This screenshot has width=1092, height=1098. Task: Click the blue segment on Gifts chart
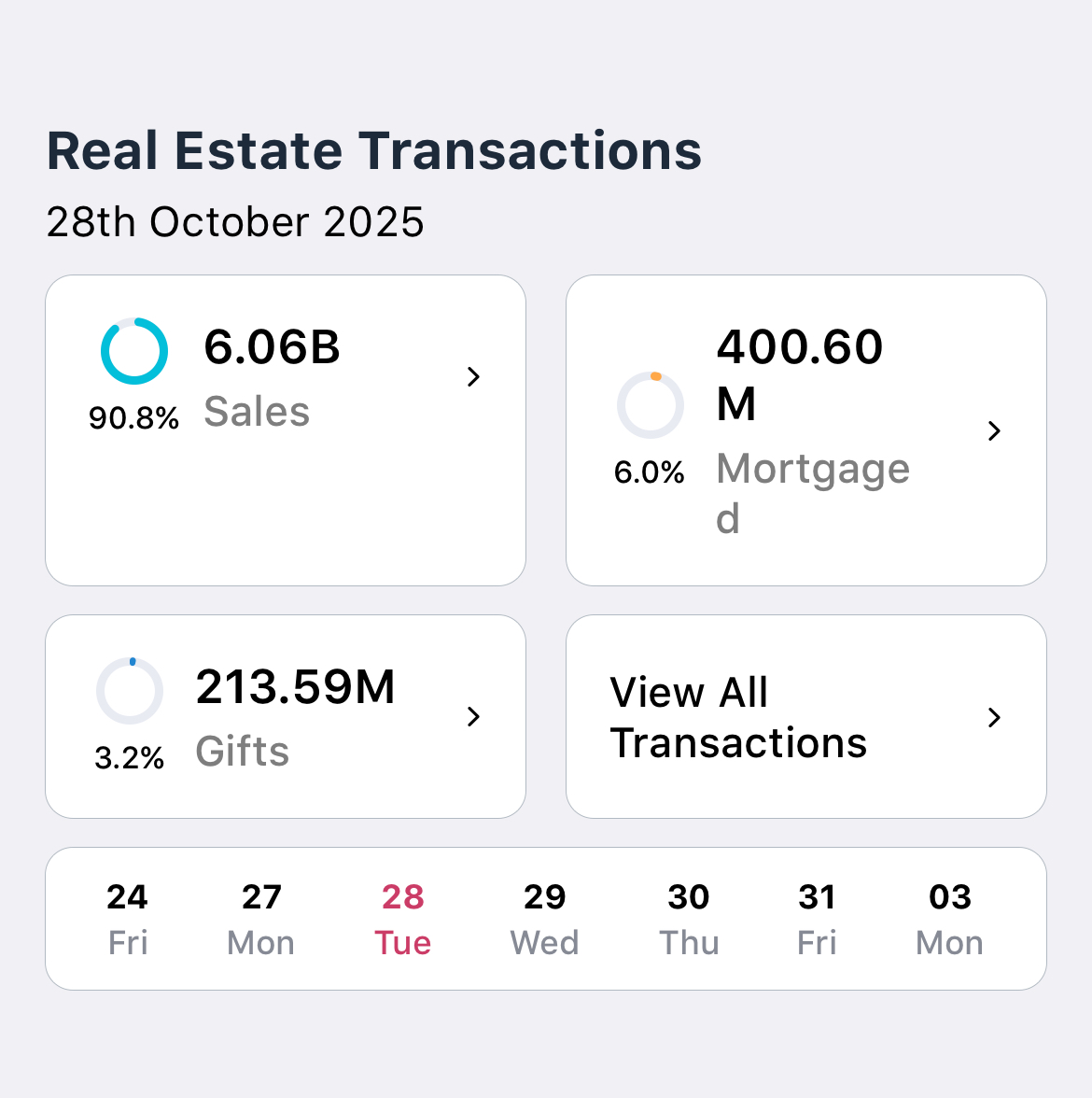coord(134,661)
